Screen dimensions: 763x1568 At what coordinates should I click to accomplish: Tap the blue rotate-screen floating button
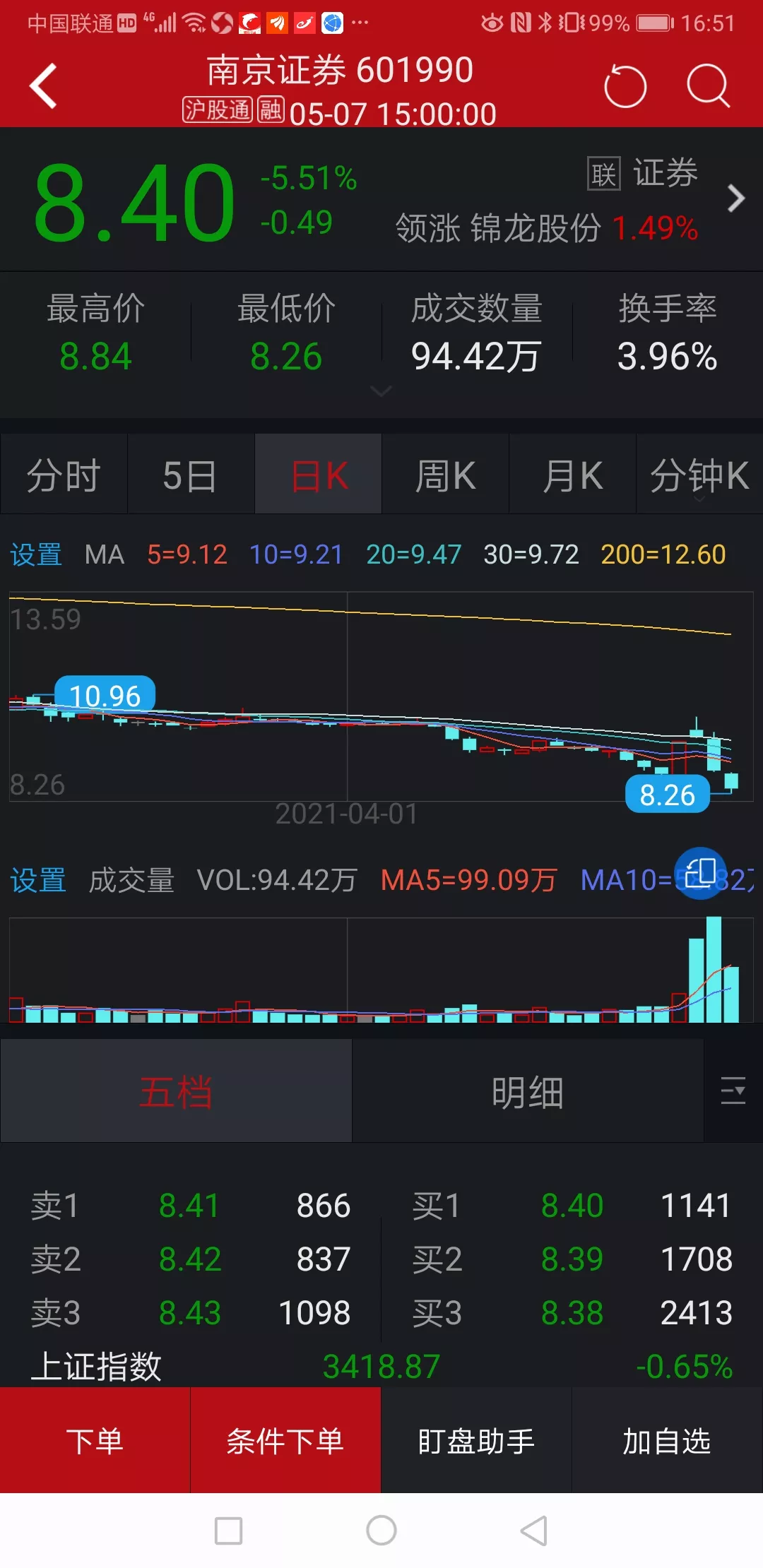[700, 873]
